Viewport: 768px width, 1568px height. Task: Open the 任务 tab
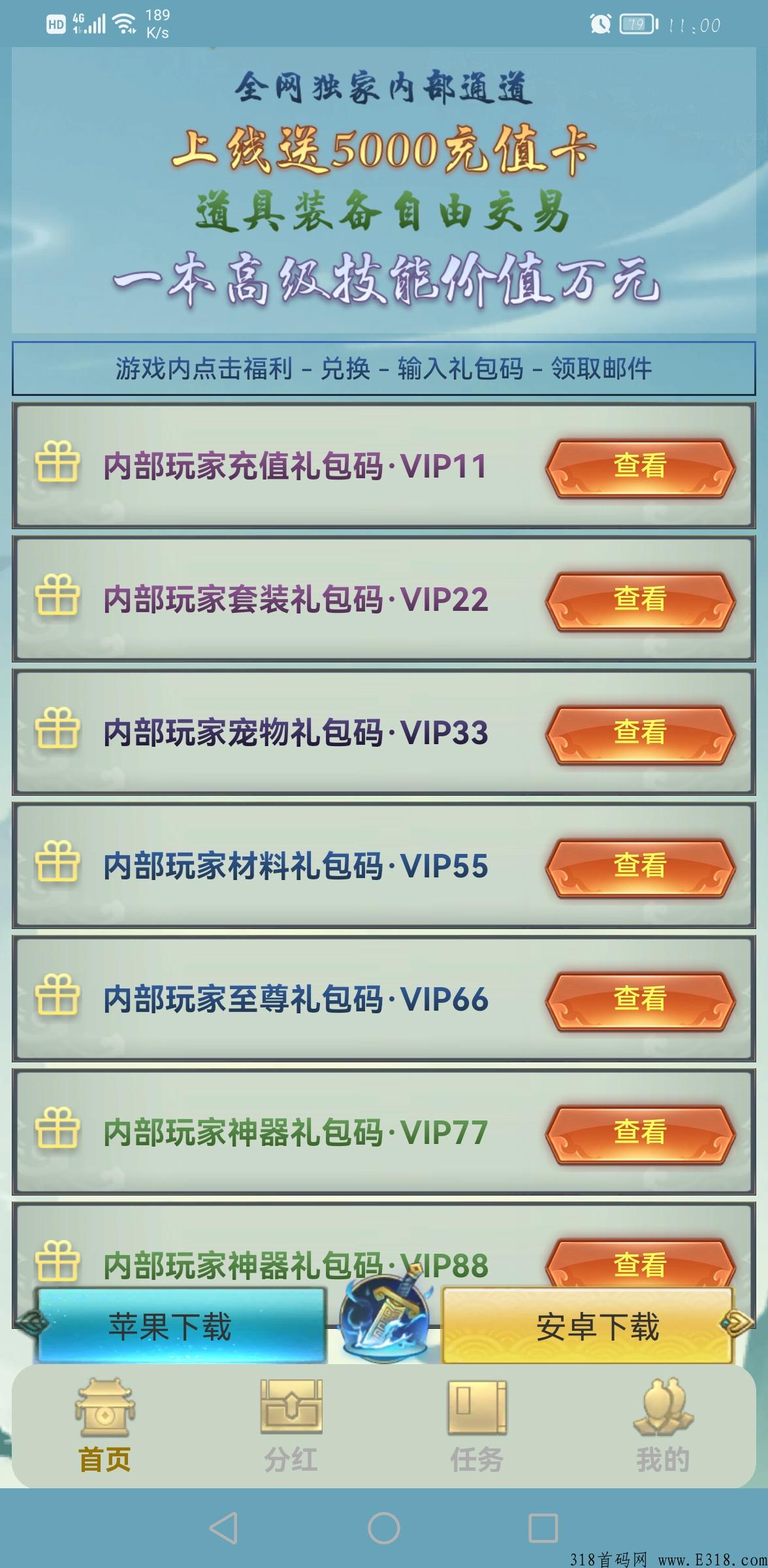point(477,1426)
